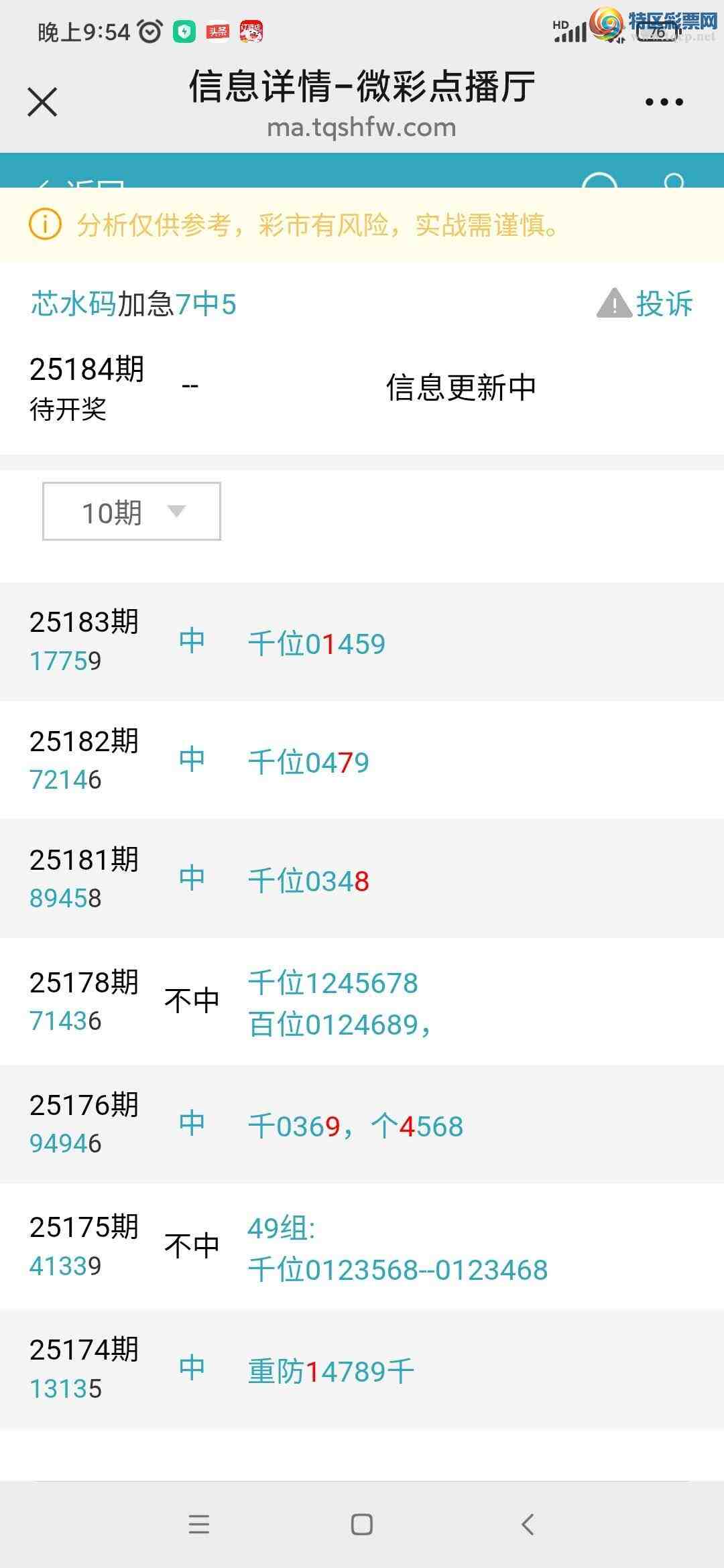
Task: Open the 芯水码 author link
Action: pos(73,304)
